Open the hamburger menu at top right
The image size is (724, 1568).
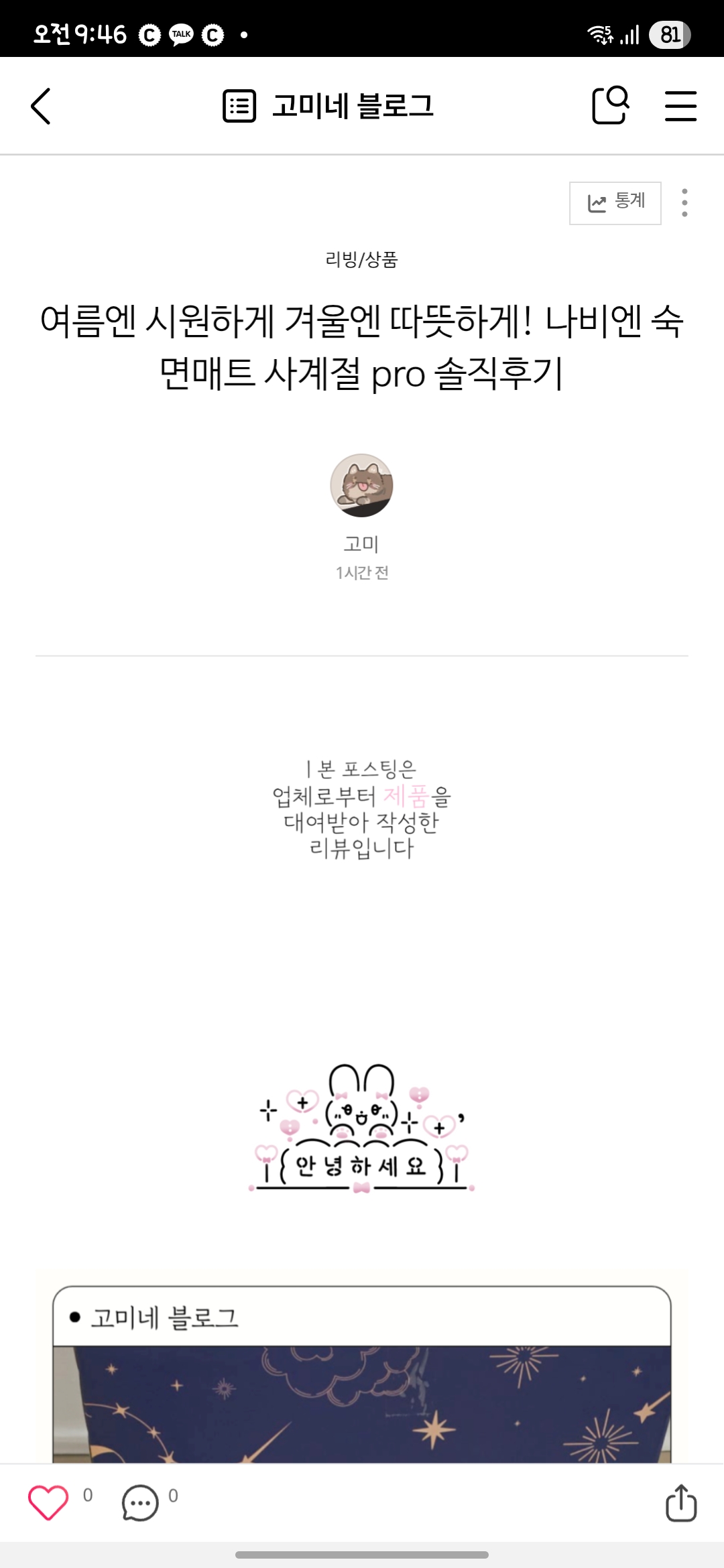(x=679, y=105)
